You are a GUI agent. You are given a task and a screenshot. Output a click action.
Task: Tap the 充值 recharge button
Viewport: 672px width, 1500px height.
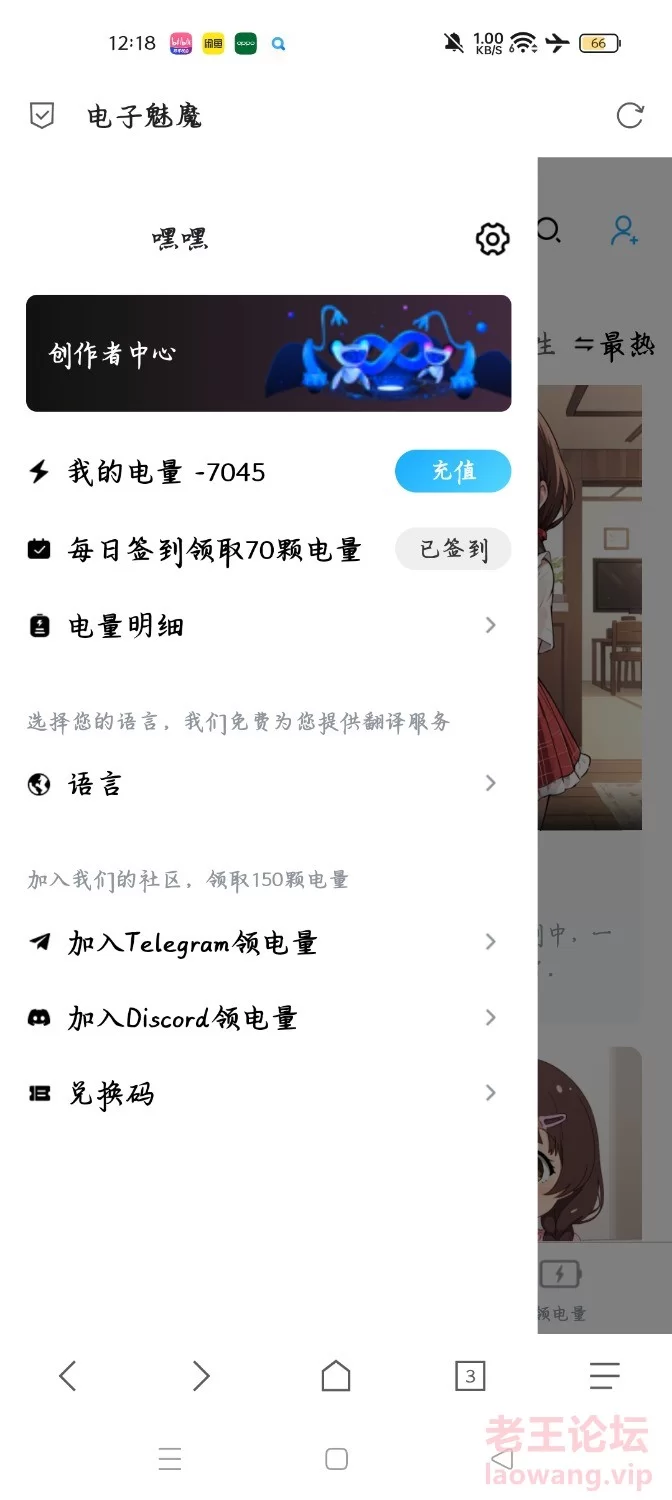point(453,471)
